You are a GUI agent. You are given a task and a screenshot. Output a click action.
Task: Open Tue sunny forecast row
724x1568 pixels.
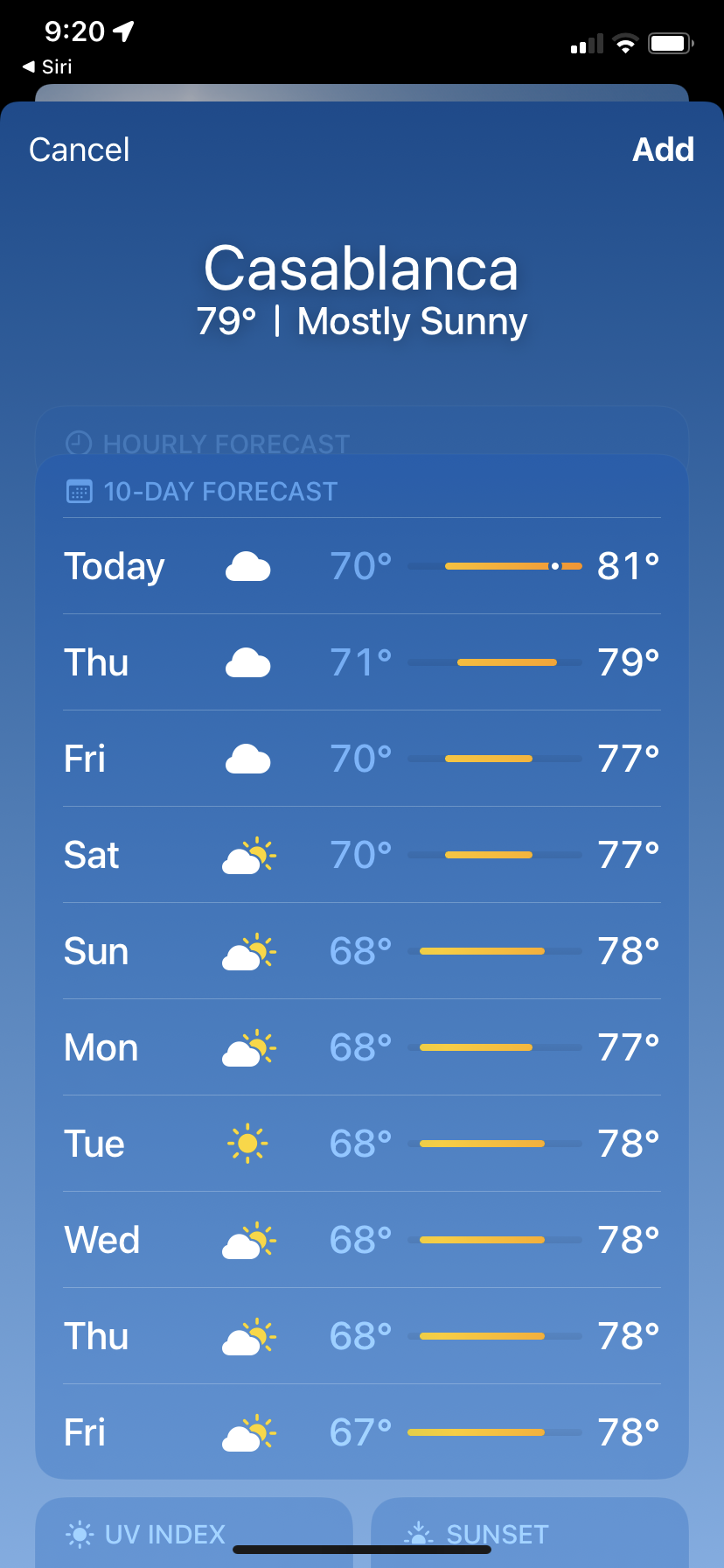click(x=362, y=1144)
